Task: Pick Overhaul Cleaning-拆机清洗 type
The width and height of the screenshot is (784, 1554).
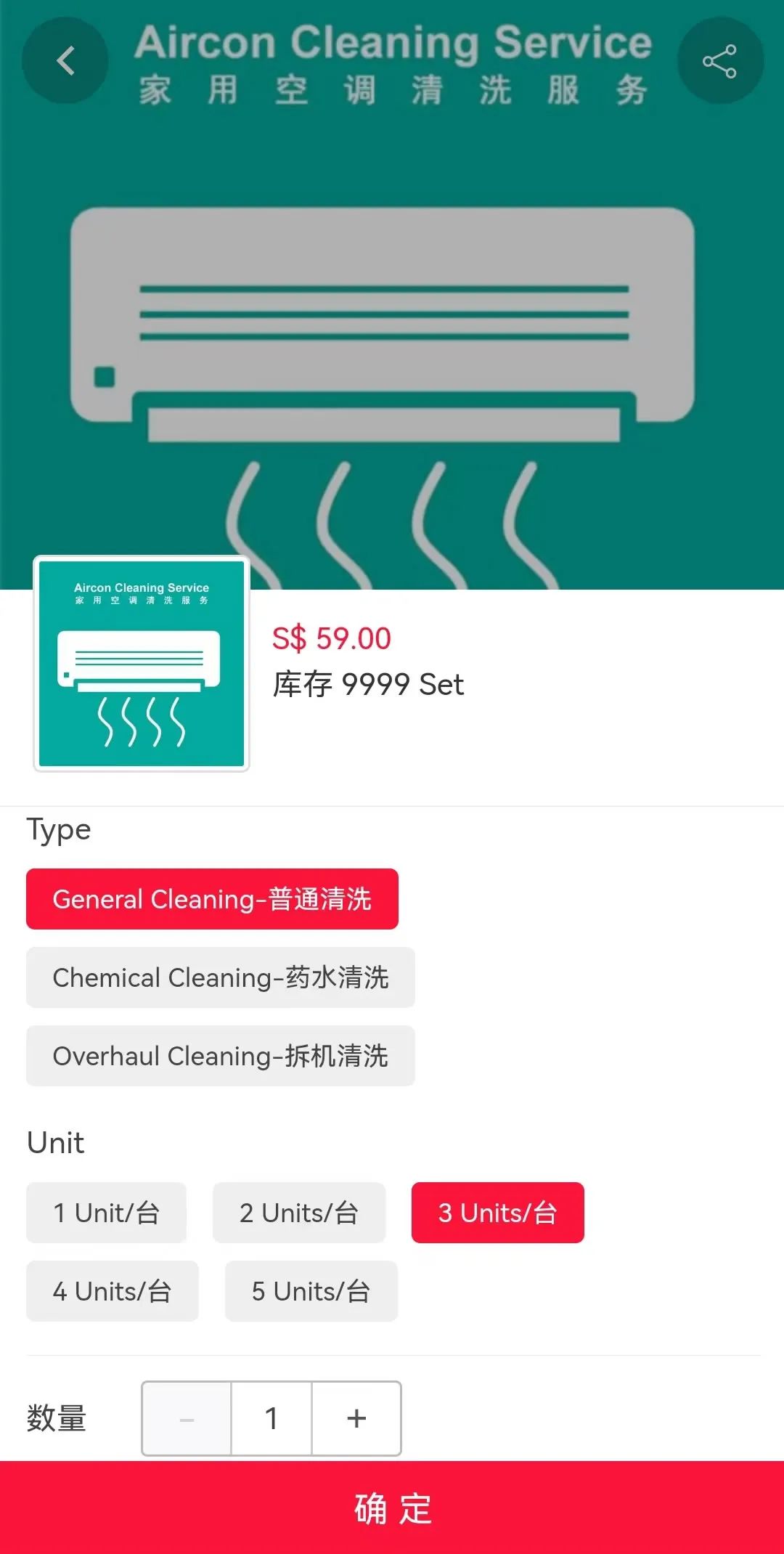Action: tap(221, 1056)
